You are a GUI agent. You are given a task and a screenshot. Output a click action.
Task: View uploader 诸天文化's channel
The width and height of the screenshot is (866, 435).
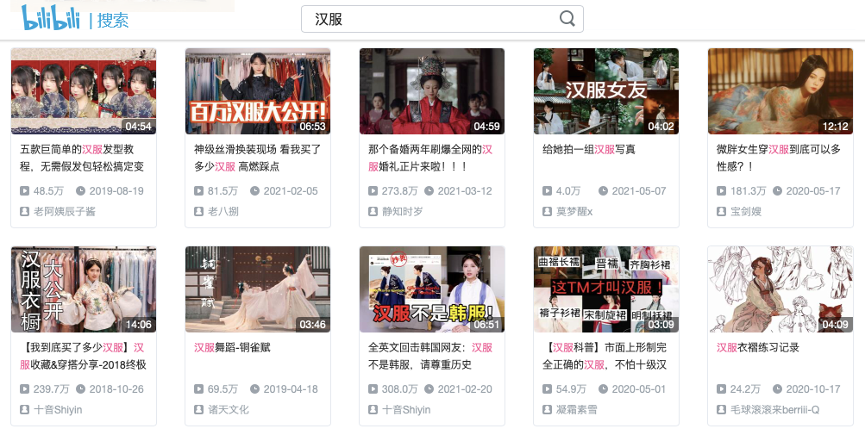tap(229, 410)
